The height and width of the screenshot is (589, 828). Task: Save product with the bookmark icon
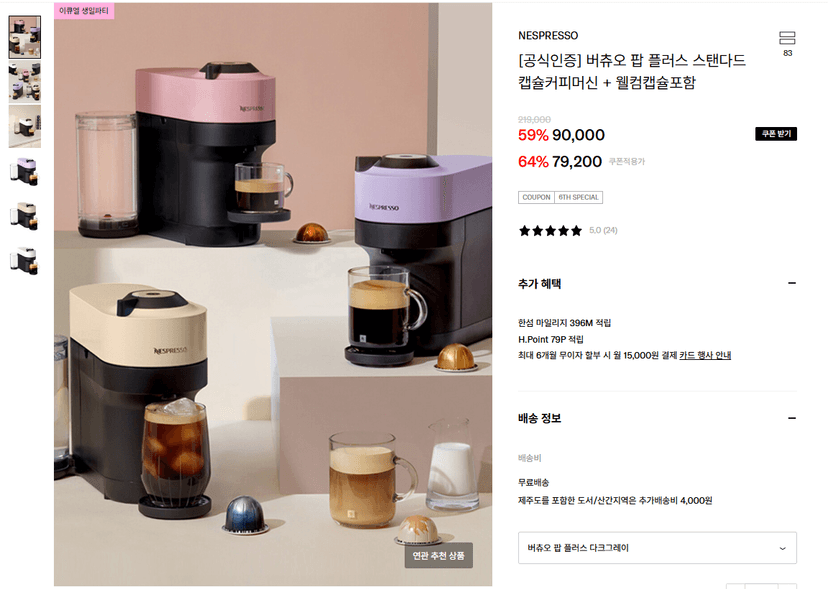(787, 38)
